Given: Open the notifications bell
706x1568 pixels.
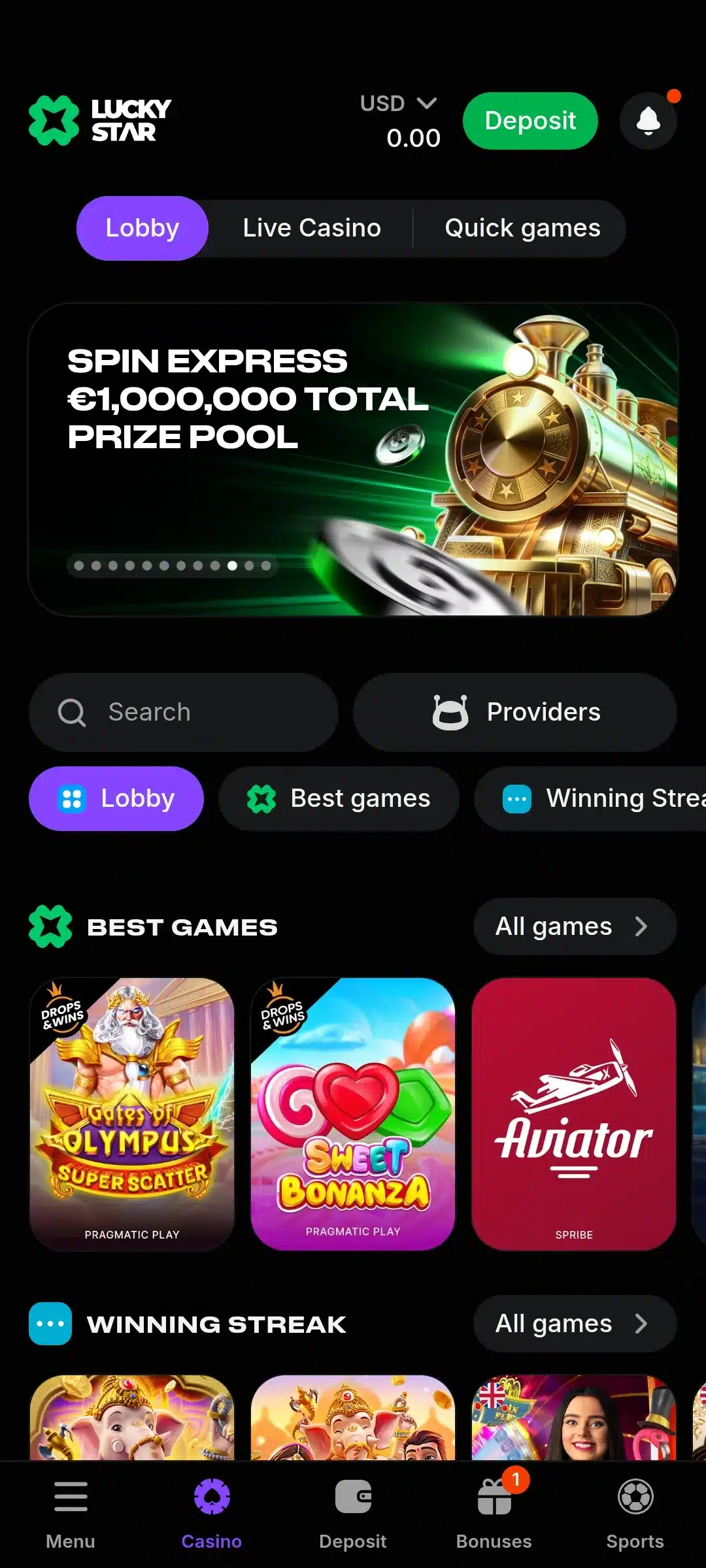Looking at the screenshot, I should [x=648, y=121].
